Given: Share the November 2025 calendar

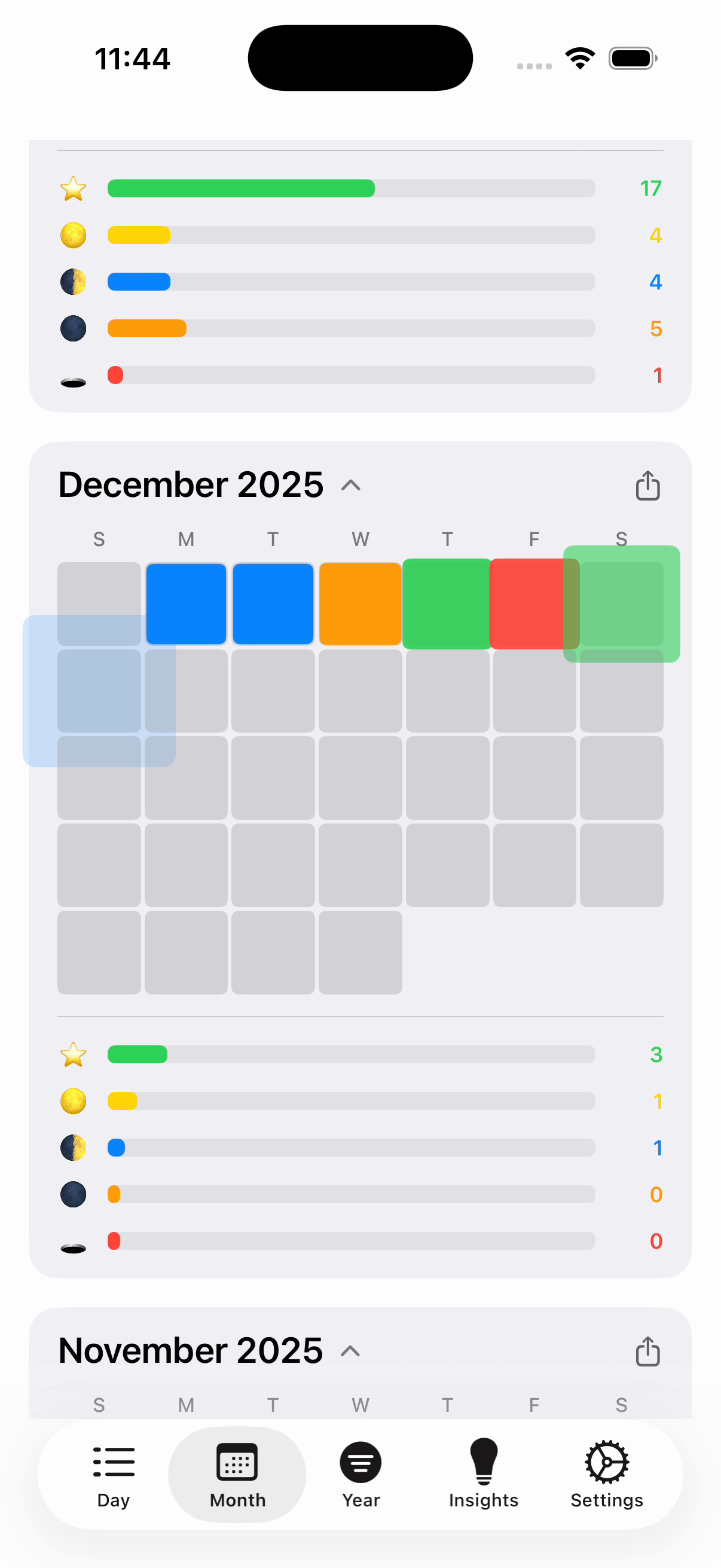Looking at the screenshot, I should [x=647, y=1351].
